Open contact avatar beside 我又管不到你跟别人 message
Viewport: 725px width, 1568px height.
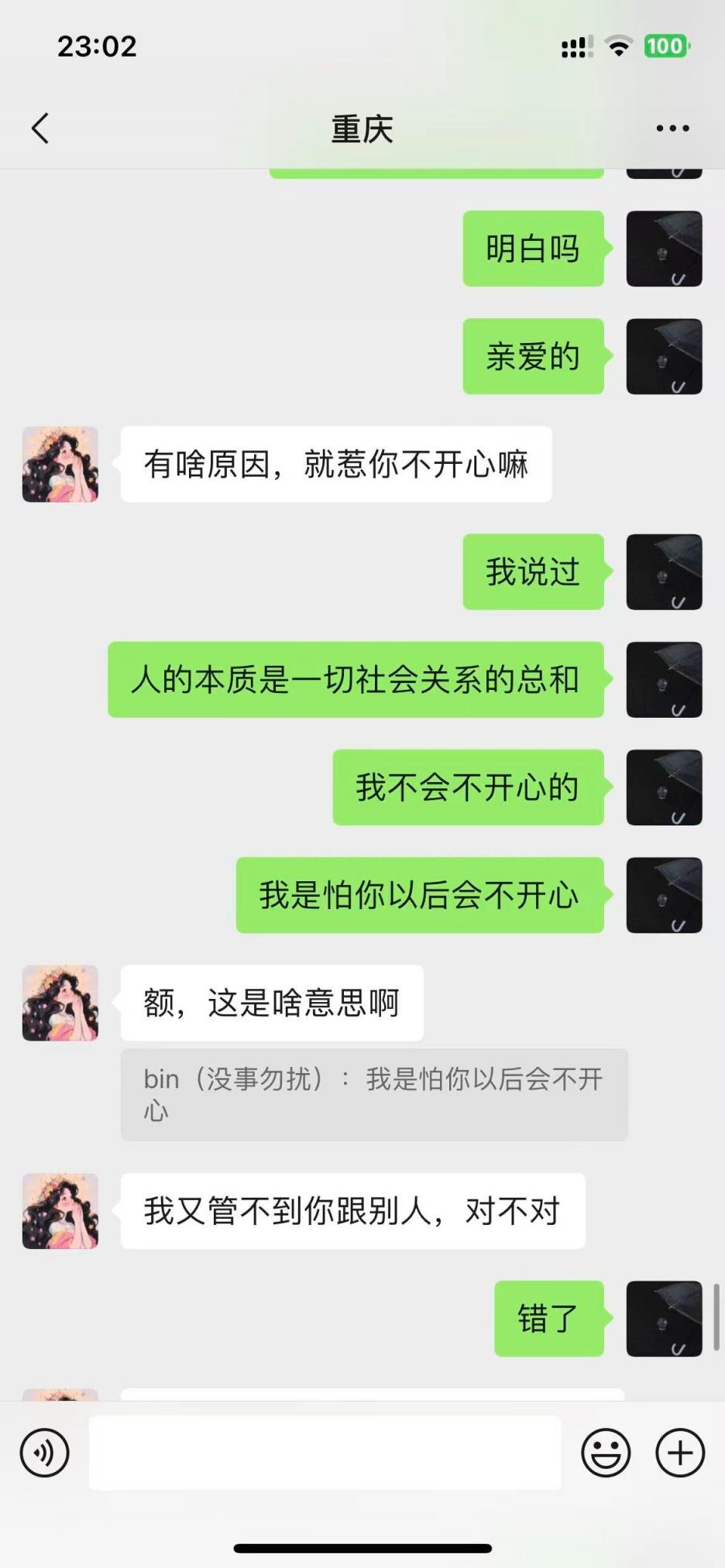click(x=60, y=1210)
